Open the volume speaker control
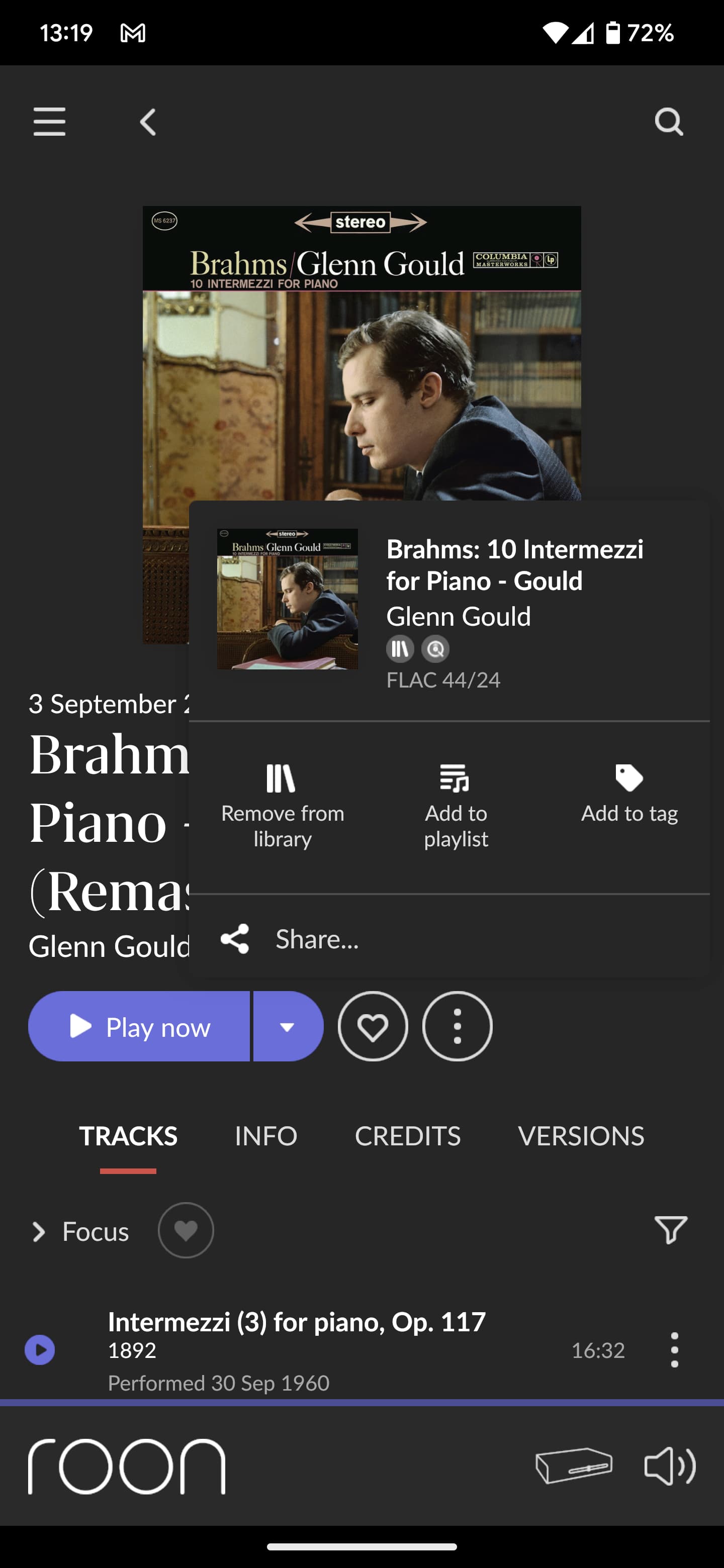The image size is (724, 1568). (669, 1466)
